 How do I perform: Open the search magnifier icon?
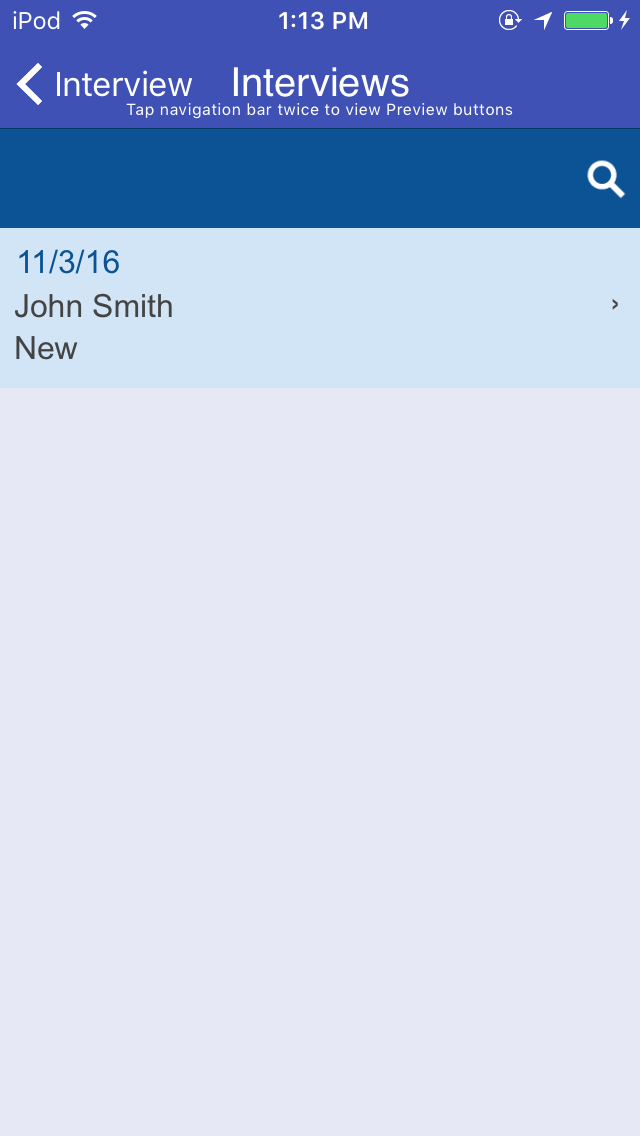(x=606, y=179)
